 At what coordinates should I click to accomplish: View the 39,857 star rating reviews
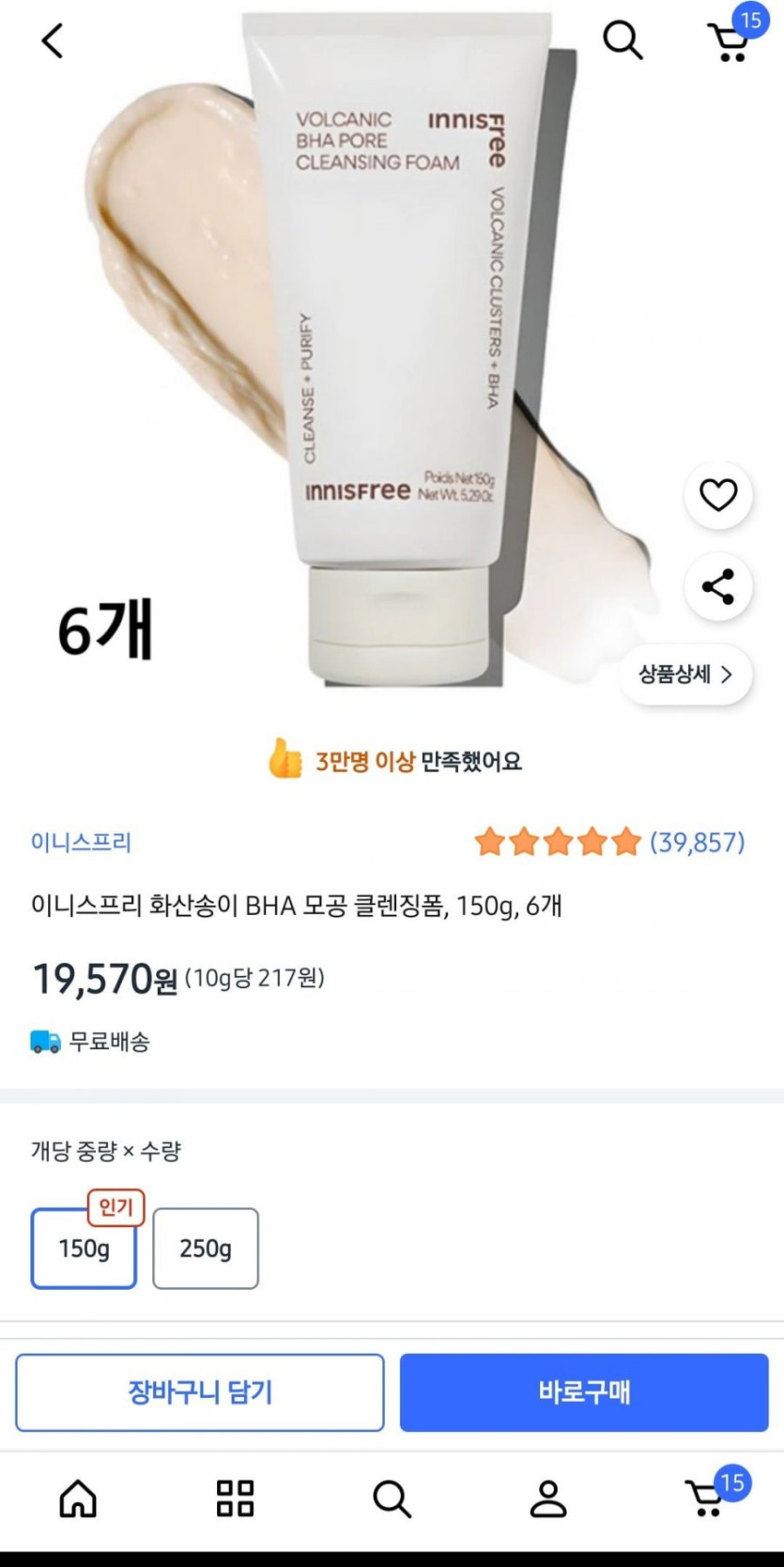point(609,842)
